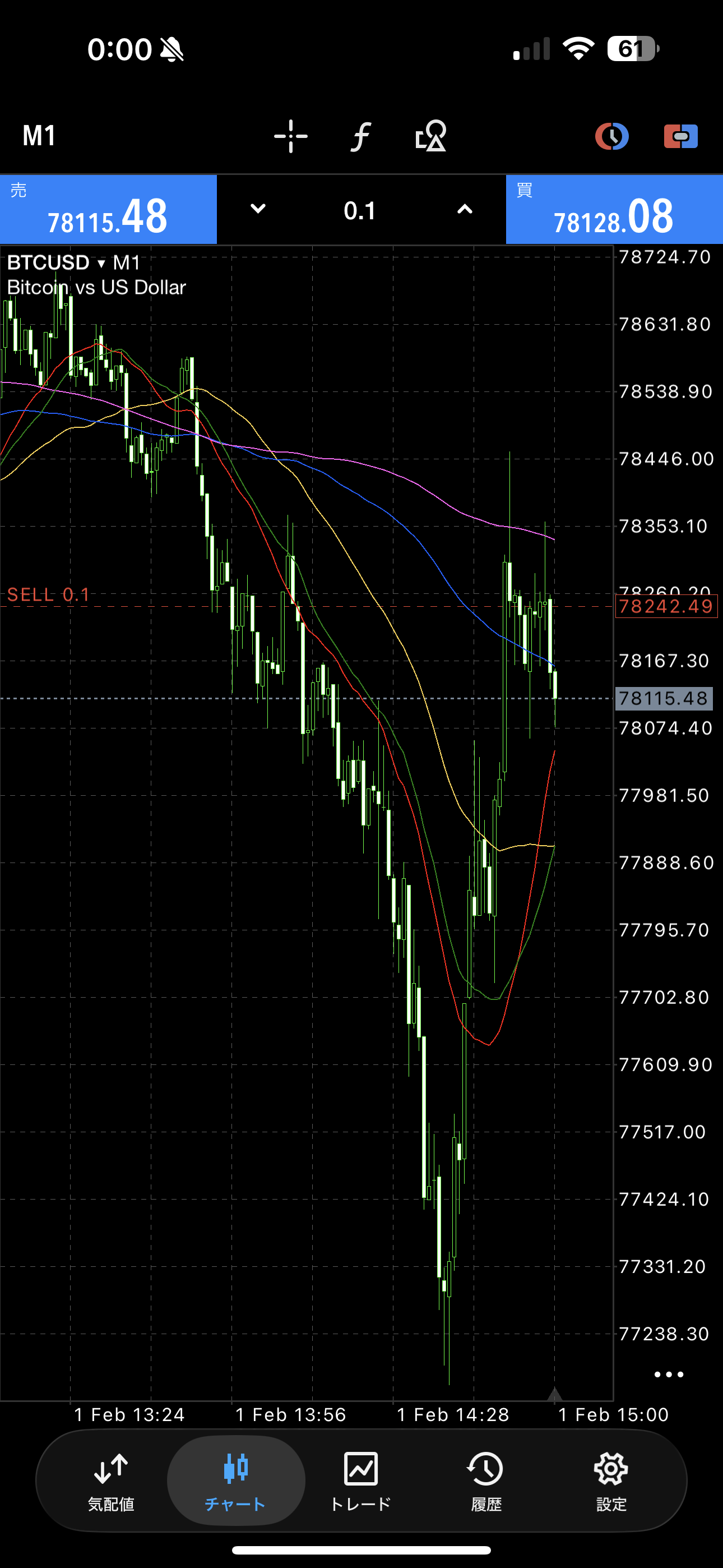The image size is (723, 1568).
Task: Open the clock icon in the toolbar
Action: (611, 136)
